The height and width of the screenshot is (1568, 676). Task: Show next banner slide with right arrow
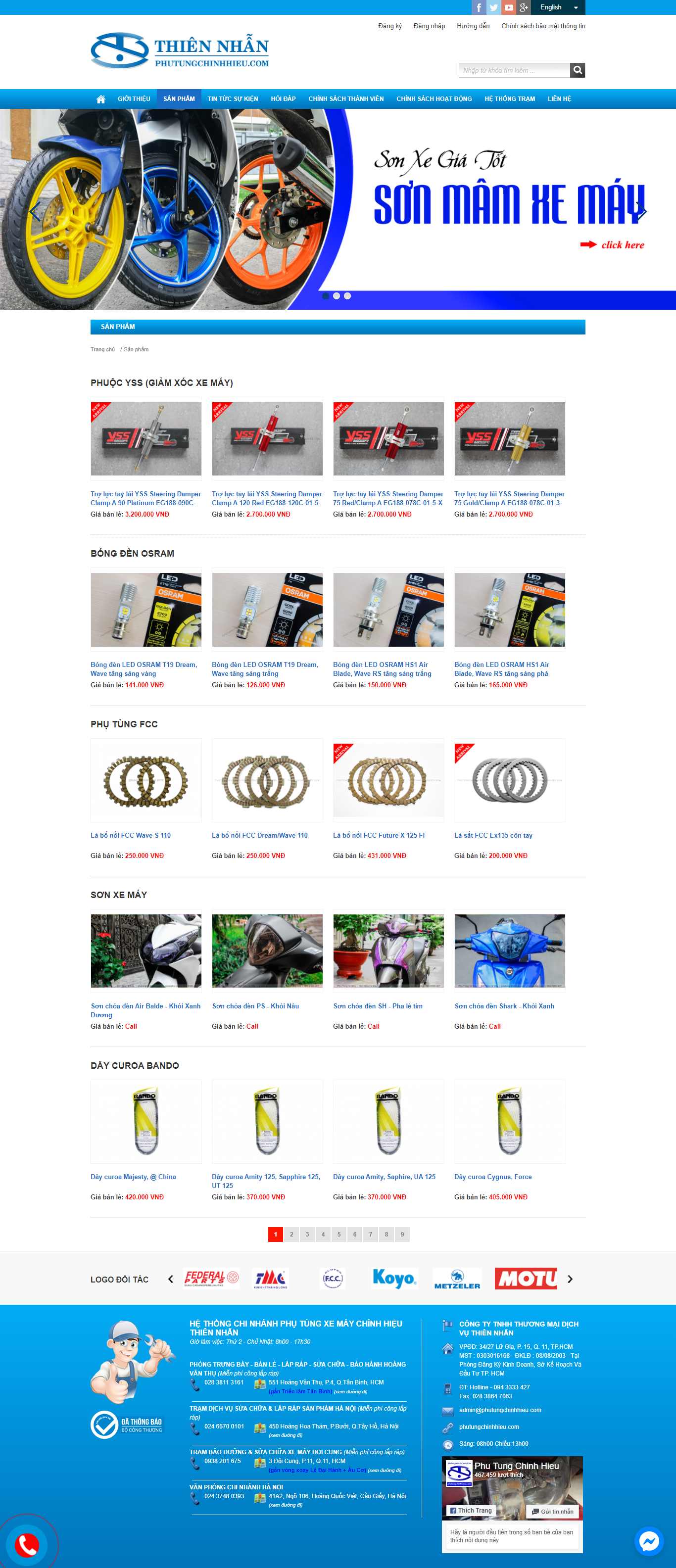641,211
